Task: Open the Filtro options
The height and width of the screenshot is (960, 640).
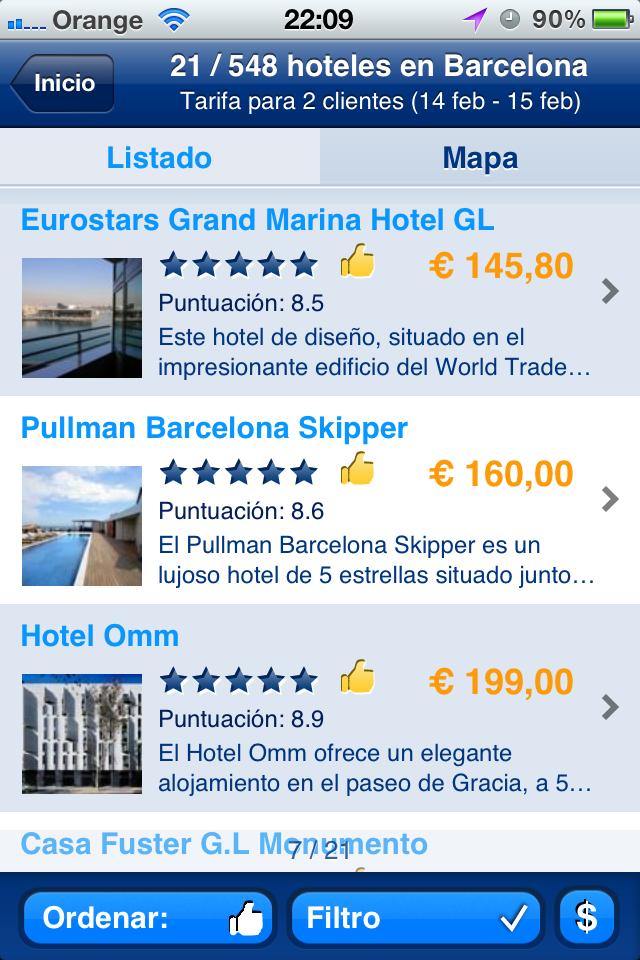Action: coord(415,917)
